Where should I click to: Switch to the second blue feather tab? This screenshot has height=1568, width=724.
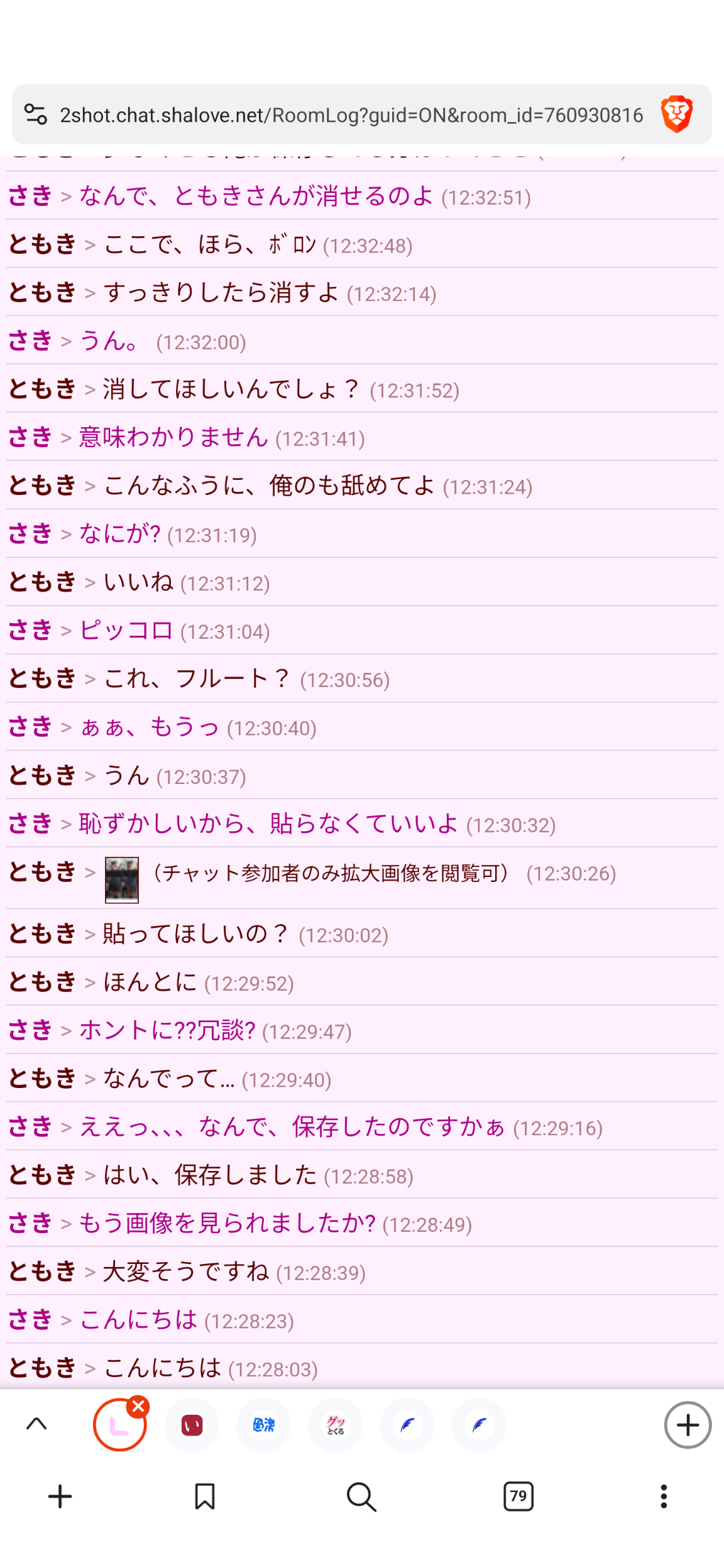coord(479,1425)
